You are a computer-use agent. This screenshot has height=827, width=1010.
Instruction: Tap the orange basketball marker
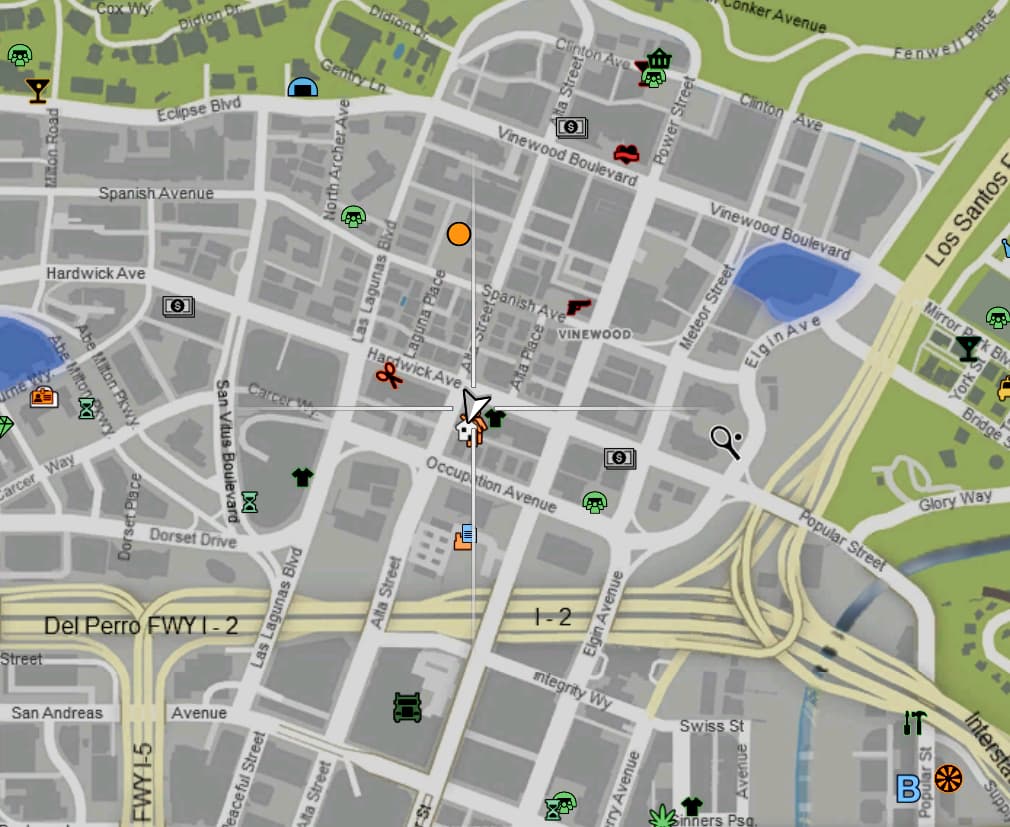pos(948,778)
